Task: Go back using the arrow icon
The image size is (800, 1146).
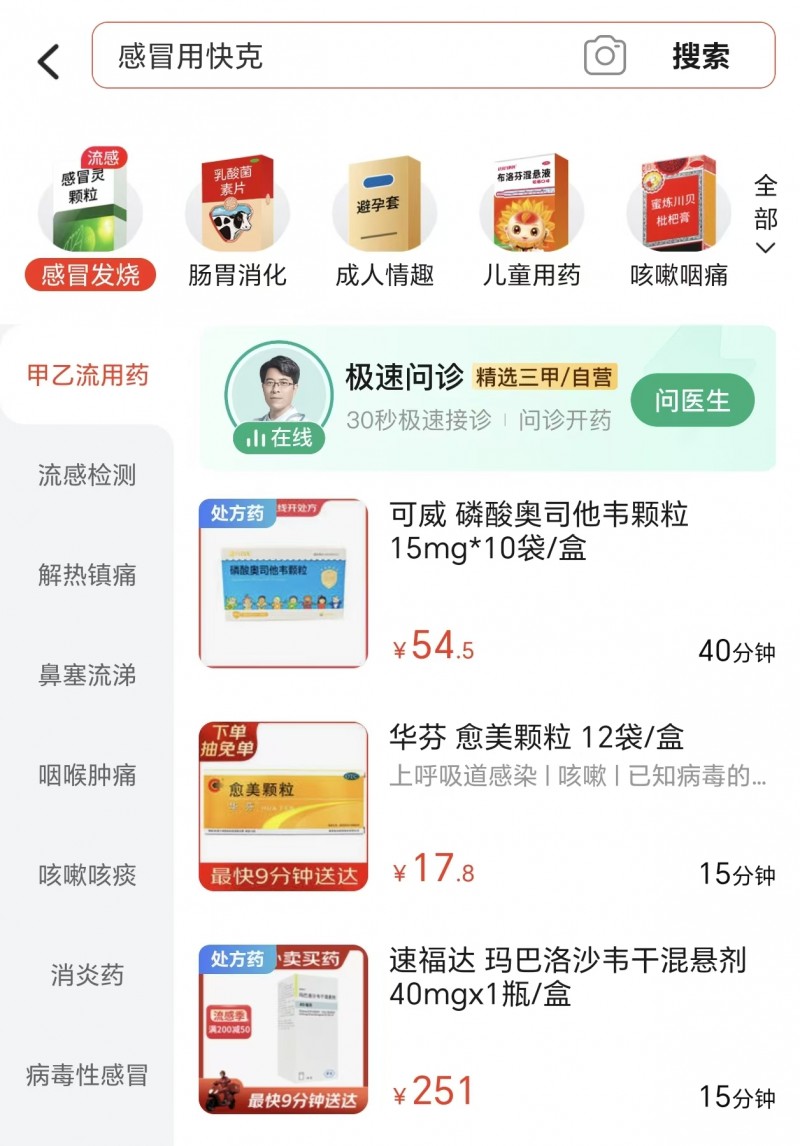Action: coord(48,61)
